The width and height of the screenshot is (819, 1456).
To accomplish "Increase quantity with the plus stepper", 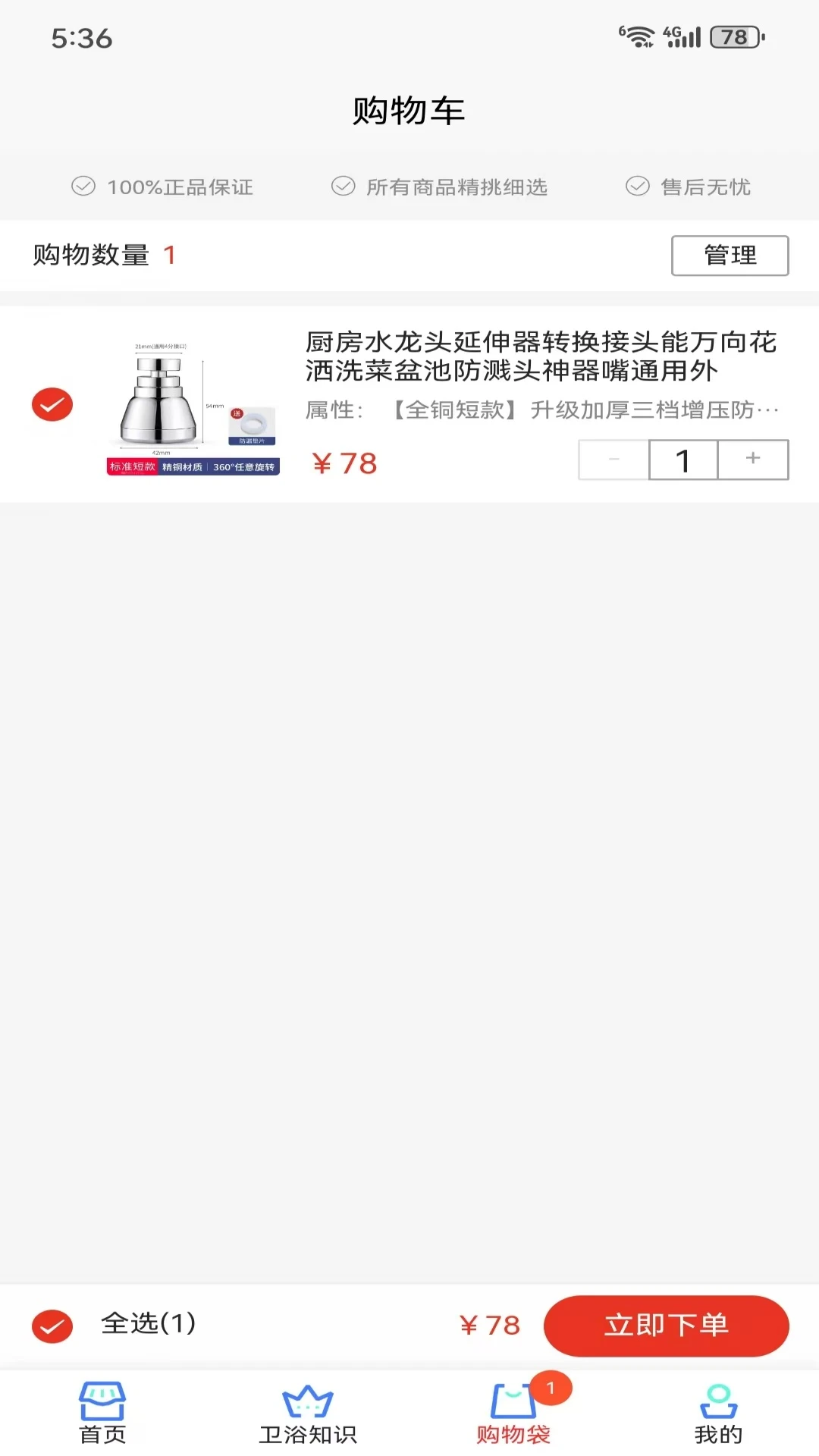I will [x=752, y=459].
